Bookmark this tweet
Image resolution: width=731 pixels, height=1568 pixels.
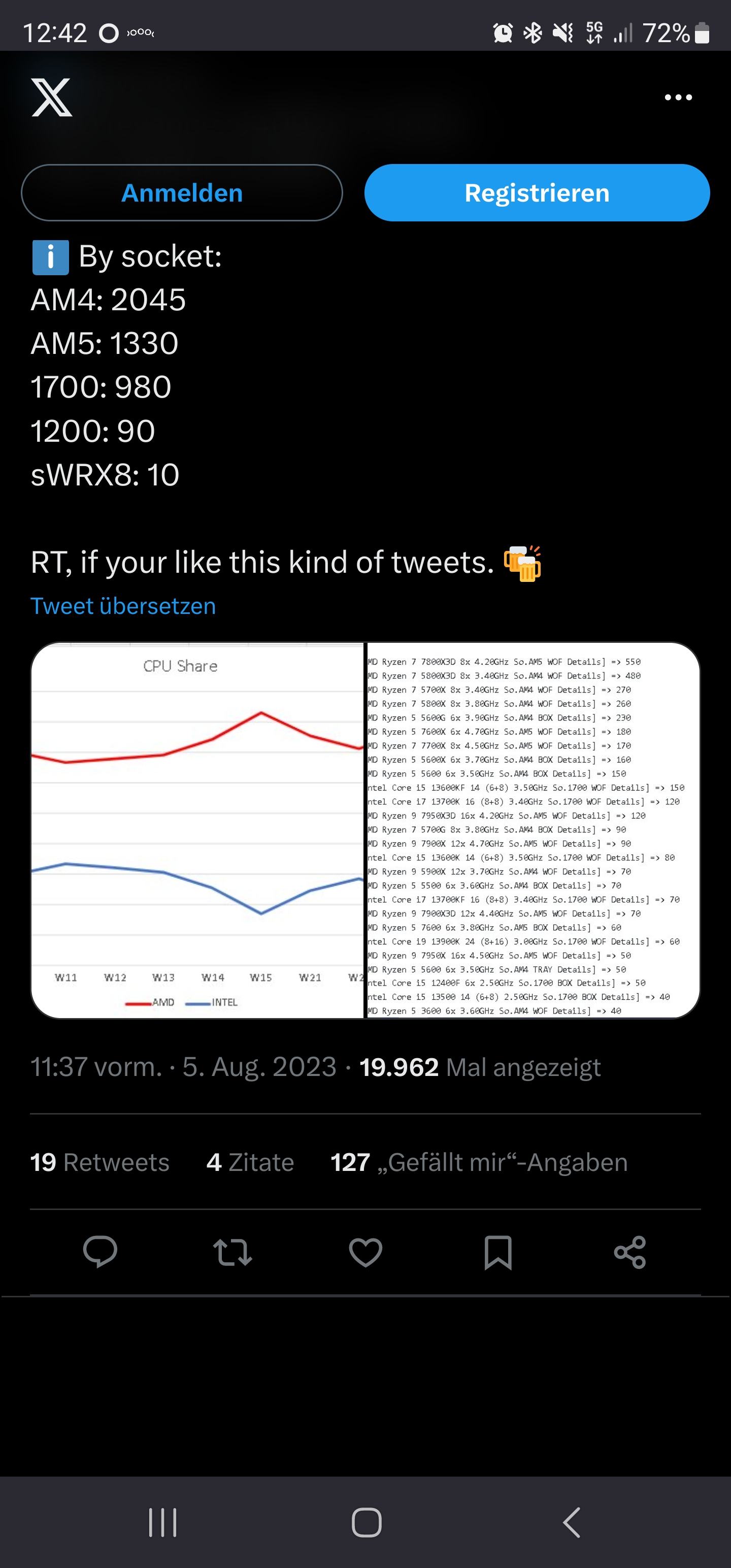coord(498,1252)
